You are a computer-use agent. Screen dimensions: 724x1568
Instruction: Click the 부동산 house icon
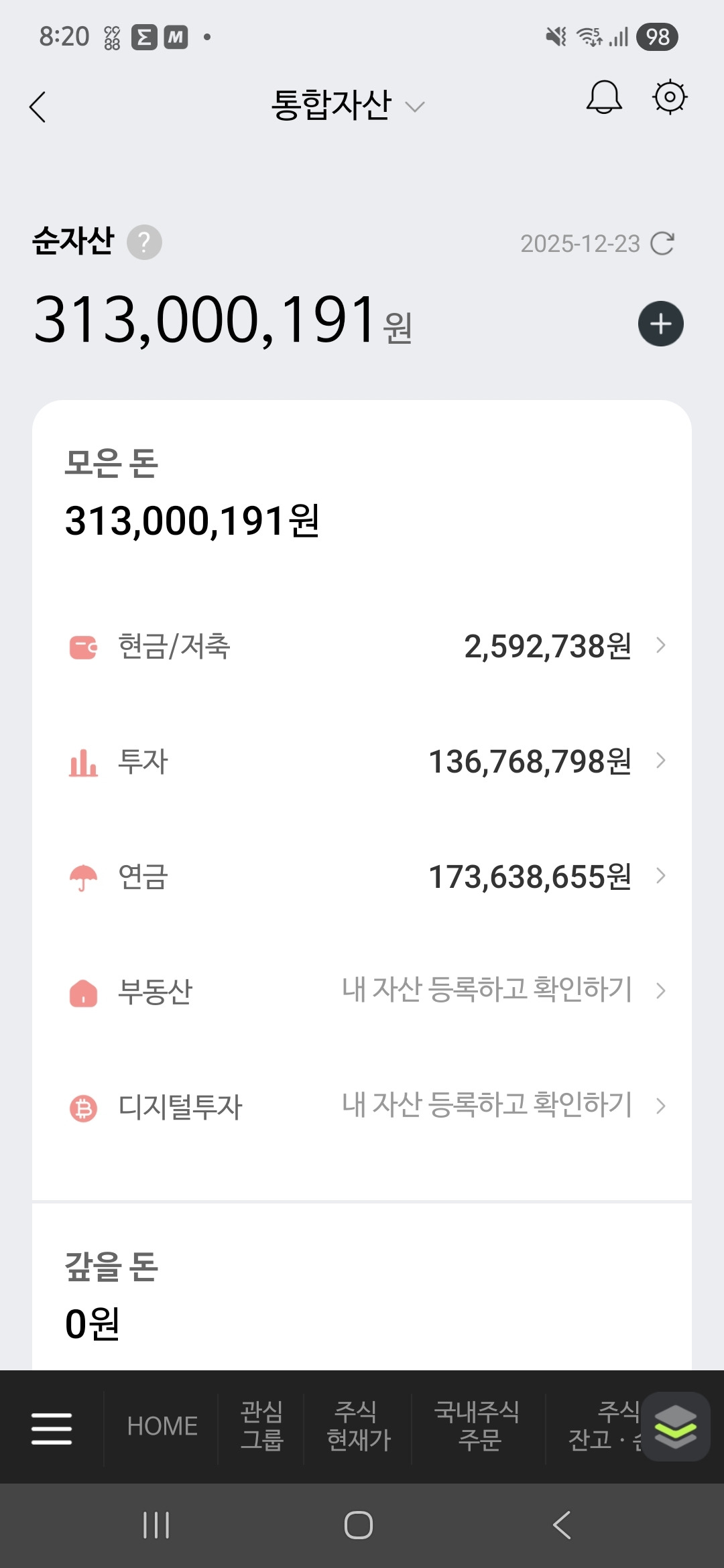(82, 992)
